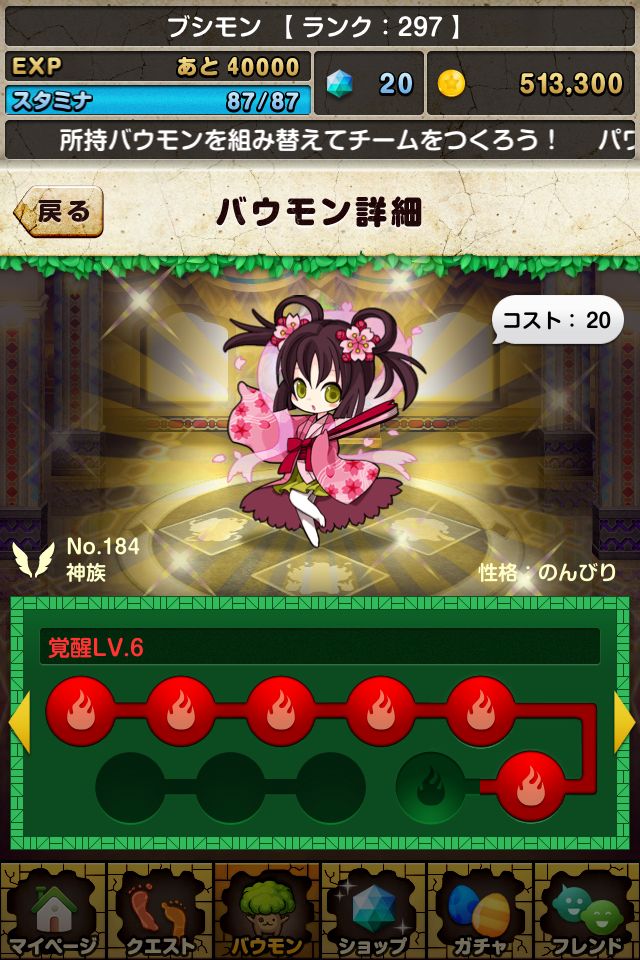Screen dimensions: 640x960
Task: Open the ショップ tab
Action: [373, 912]
